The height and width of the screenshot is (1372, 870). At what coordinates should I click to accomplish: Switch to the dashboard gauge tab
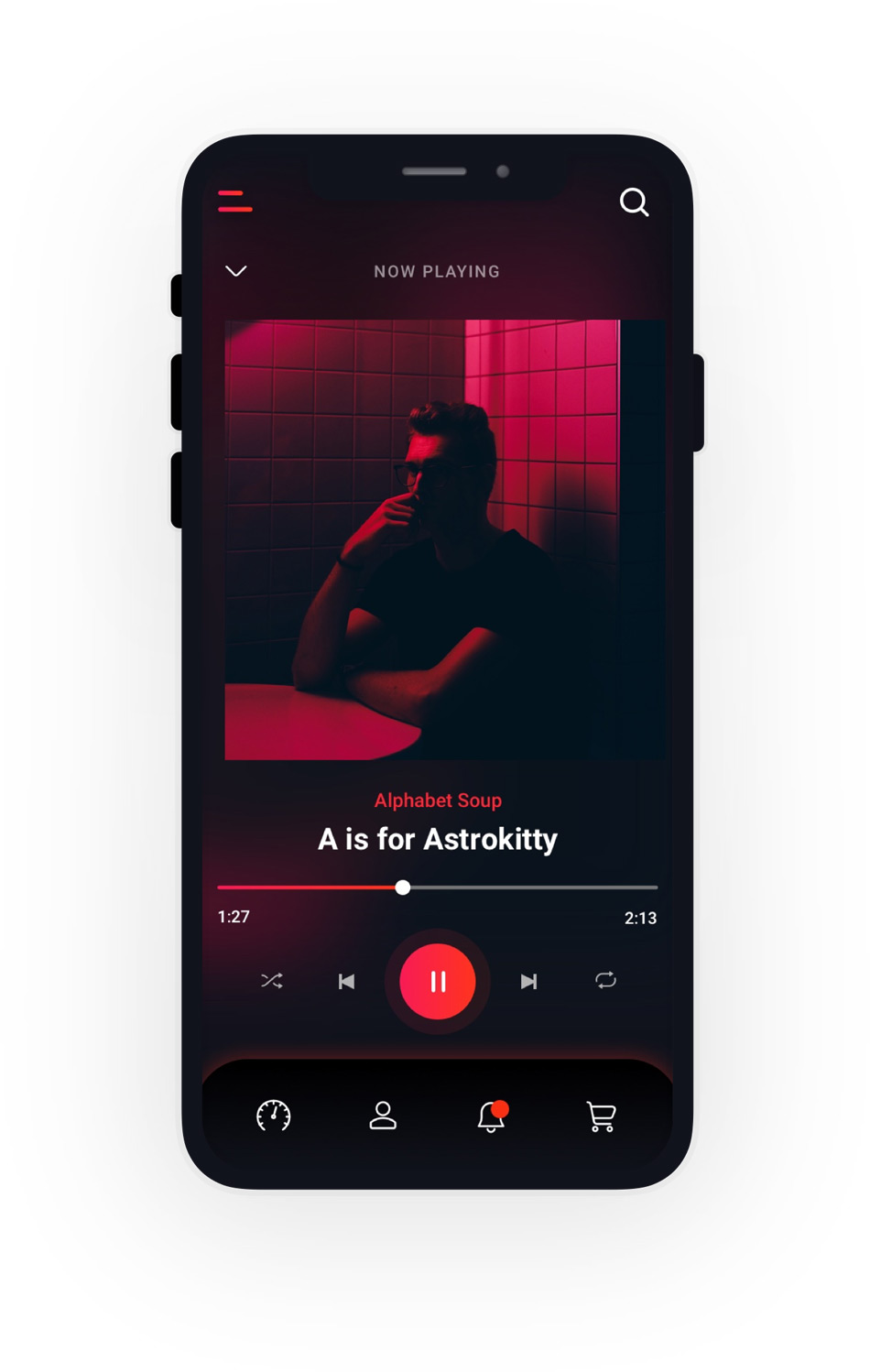tap(273, 1116)
